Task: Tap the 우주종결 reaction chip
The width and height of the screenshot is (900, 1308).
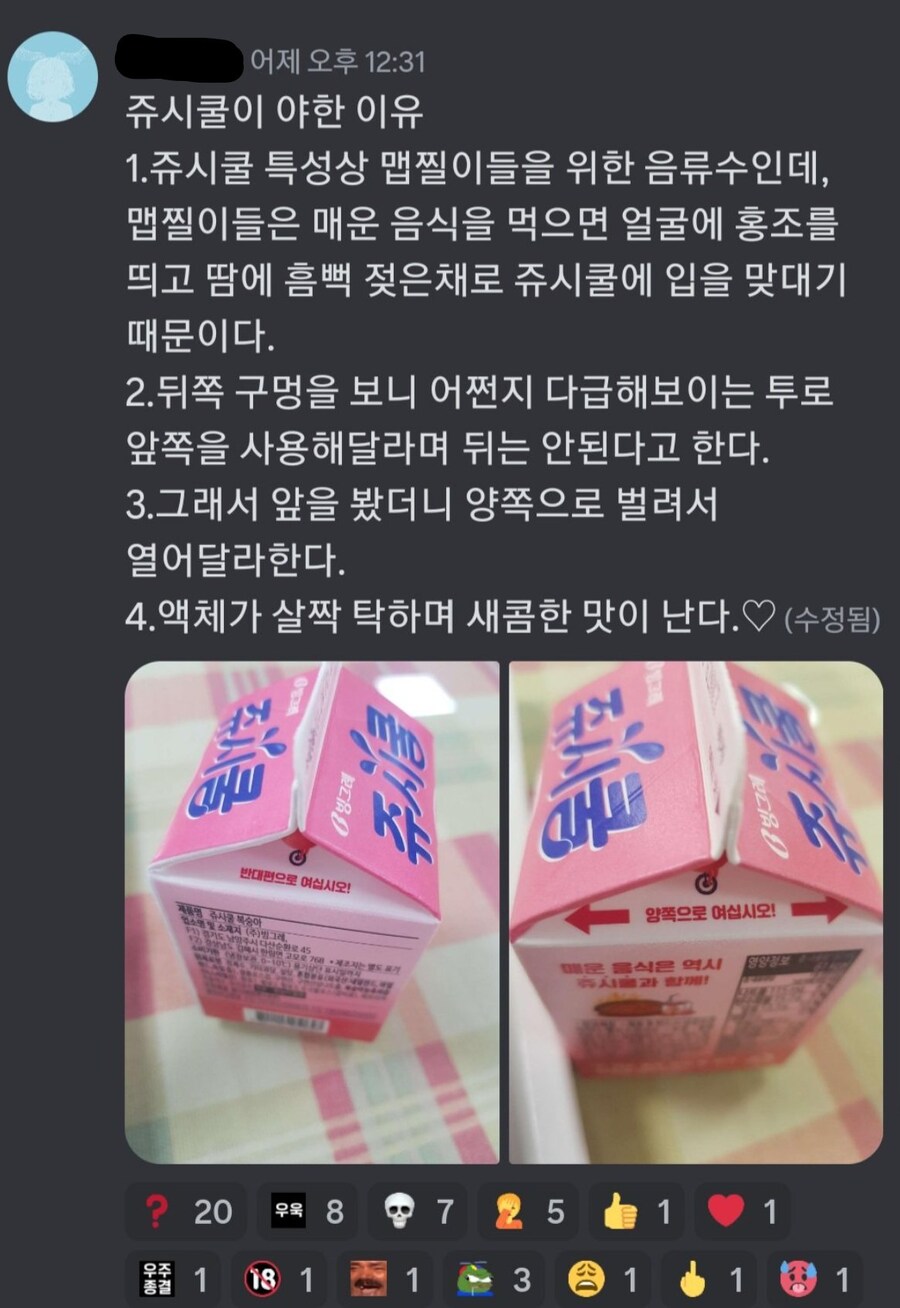Action: [x=174, y=1278]
